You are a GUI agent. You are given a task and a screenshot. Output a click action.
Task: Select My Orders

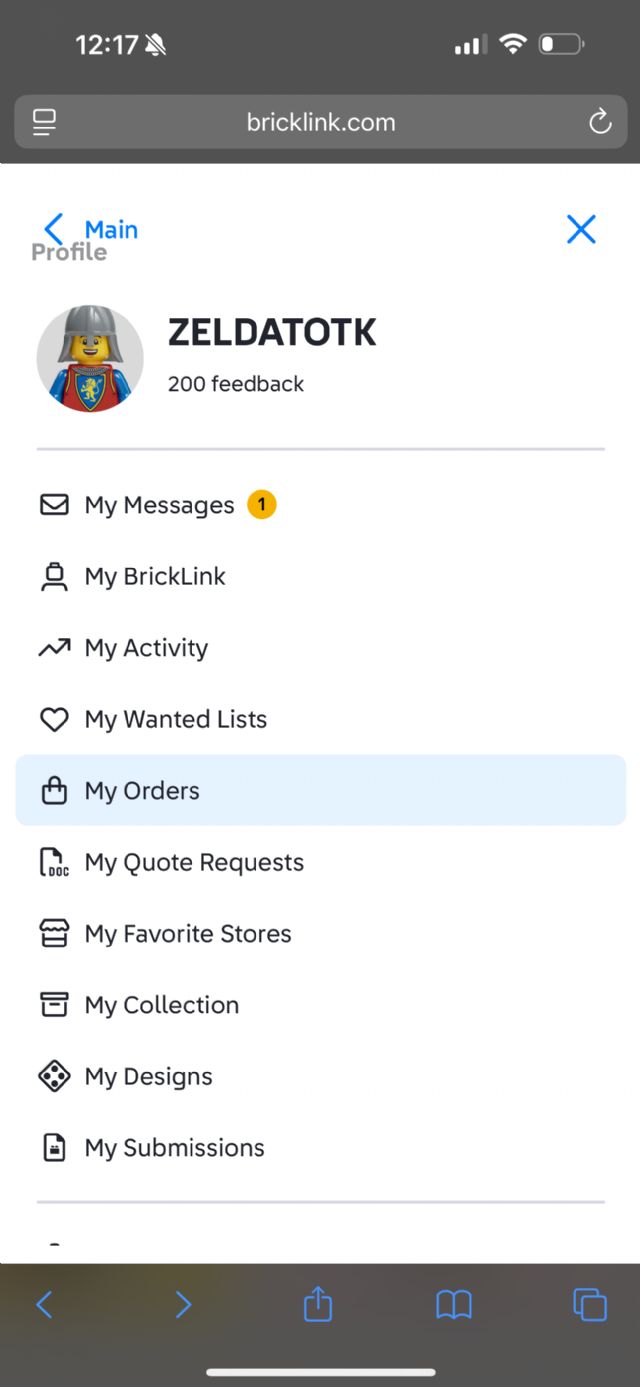[x=142, y=791]
